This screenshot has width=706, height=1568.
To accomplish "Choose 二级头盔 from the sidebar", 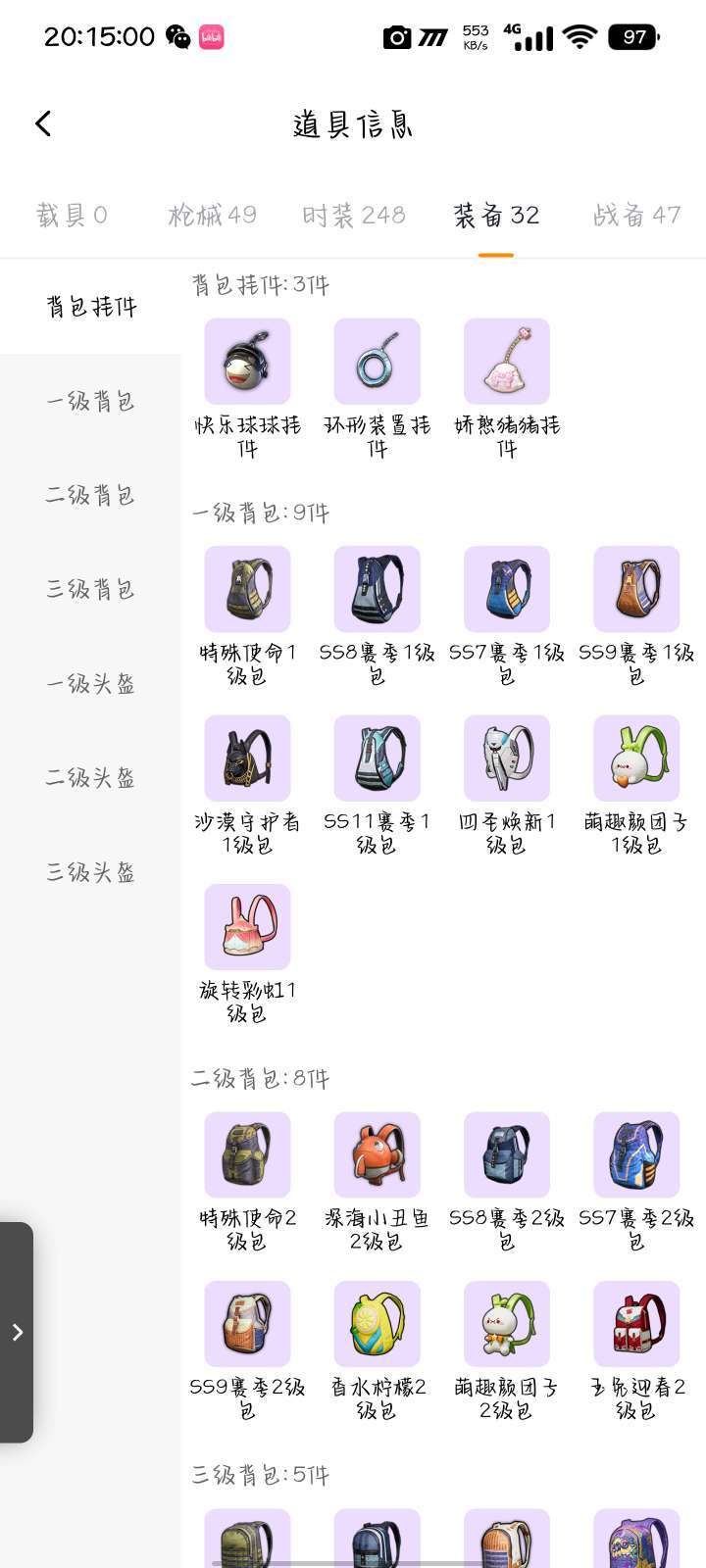I will pyautogui.click(x=90, y=778).
